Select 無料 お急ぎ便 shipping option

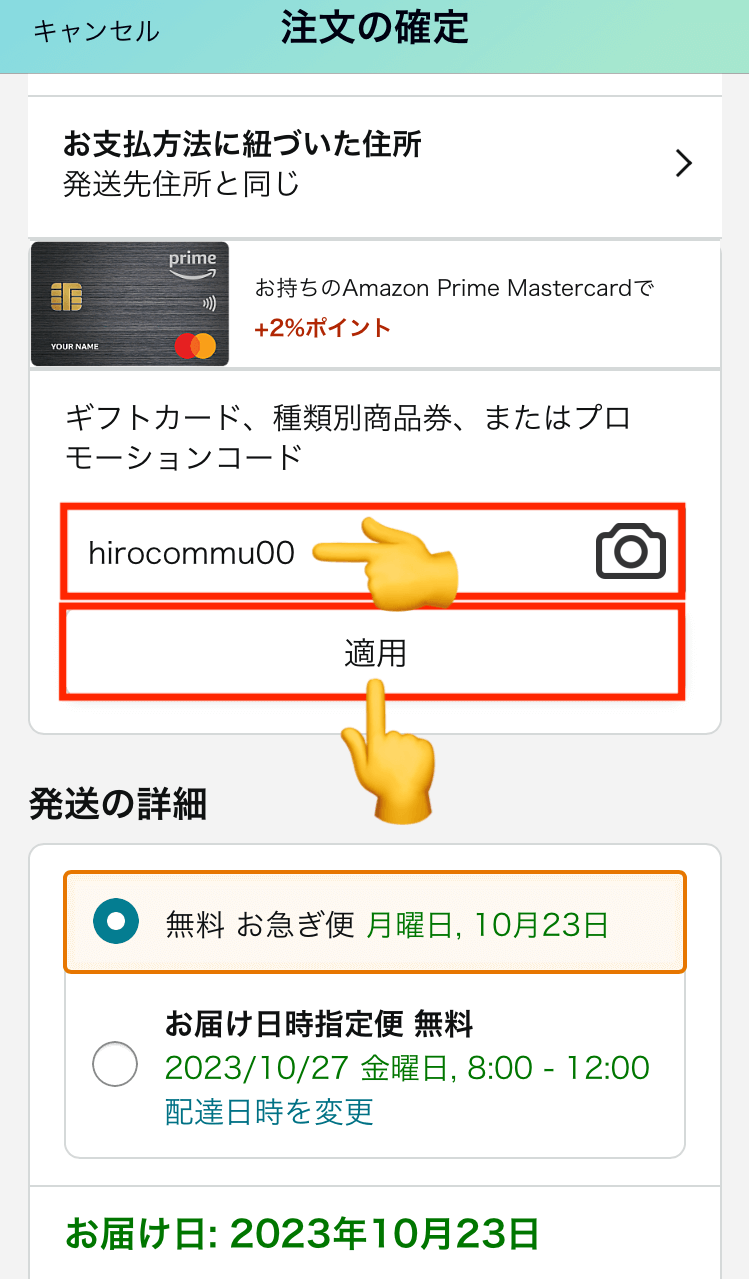click(x=374, y=922)
